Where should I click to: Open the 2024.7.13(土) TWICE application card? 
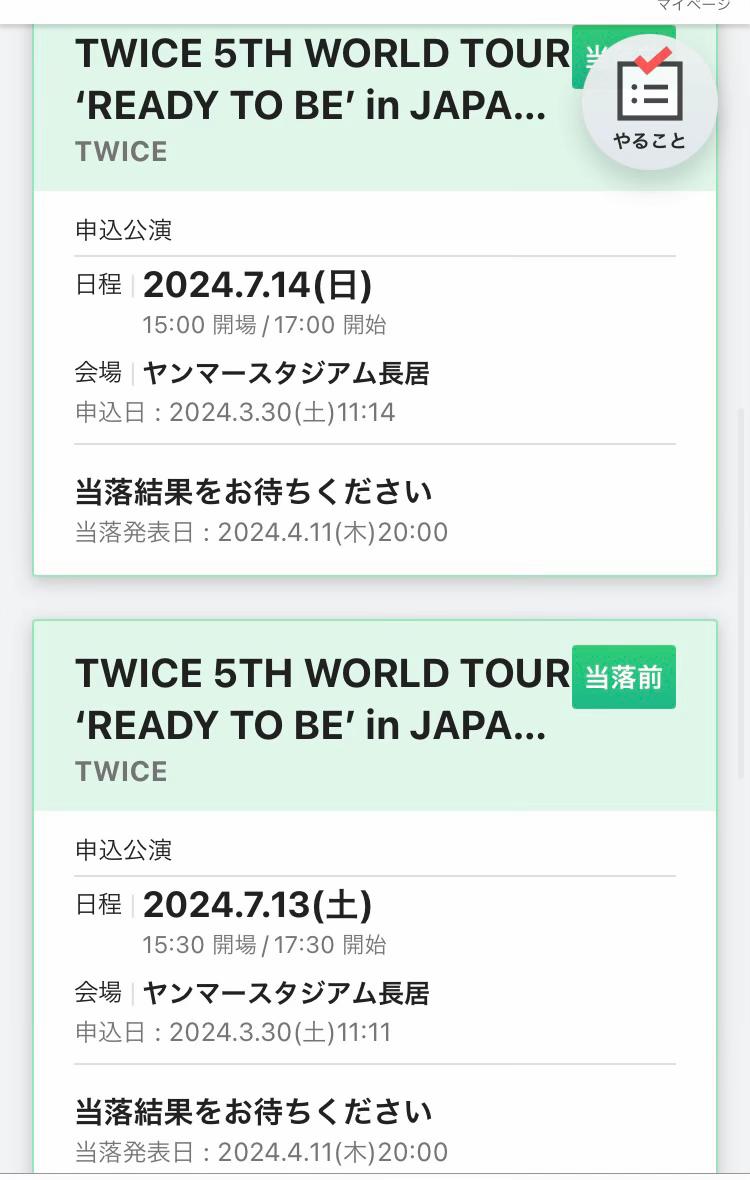pos(375,896)
